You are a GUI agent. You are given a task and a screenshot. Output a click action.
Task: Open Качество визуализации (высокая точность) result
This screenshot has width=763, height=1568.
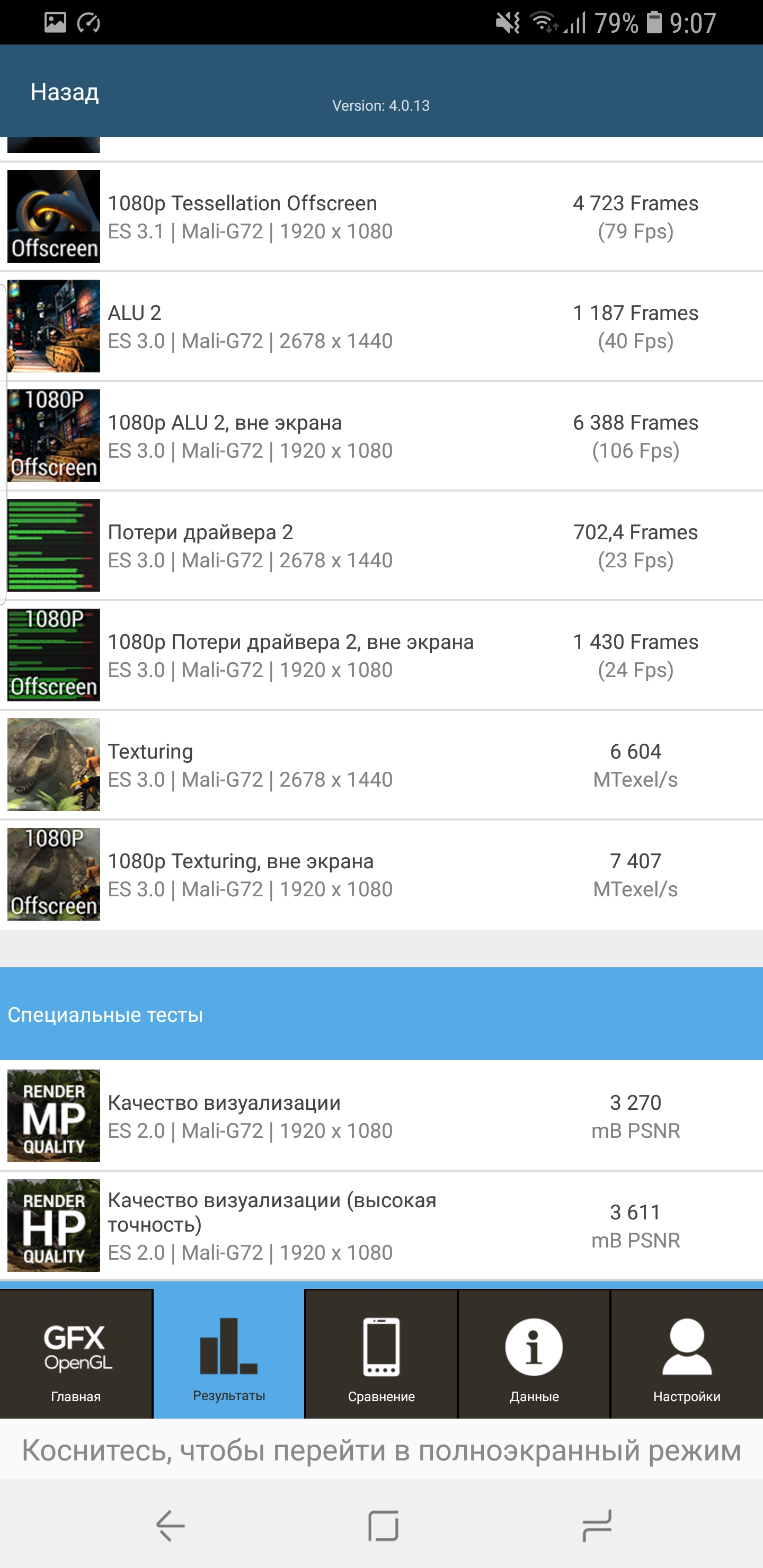[x=381, y=1225]
